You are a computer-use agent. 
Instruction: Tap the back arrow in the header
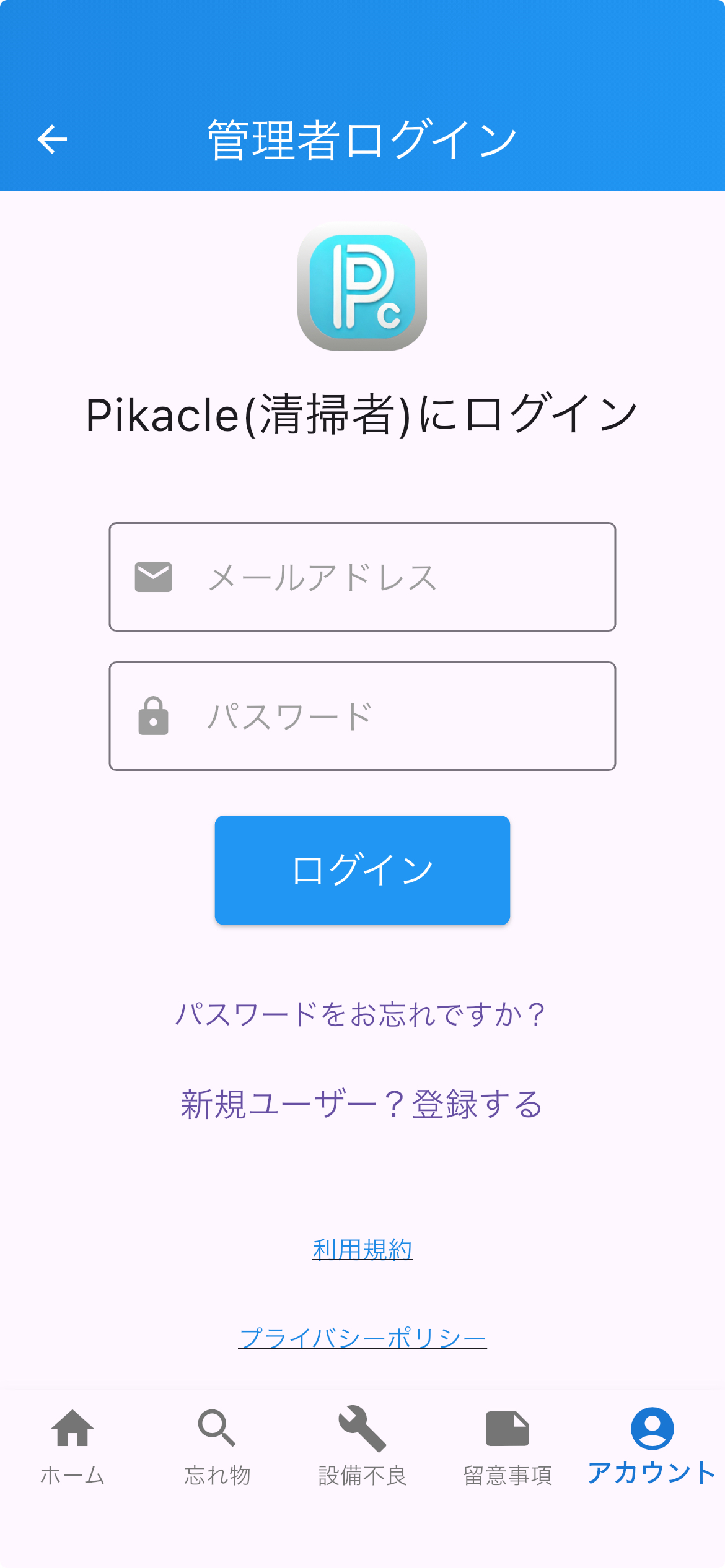coord(53,138)
